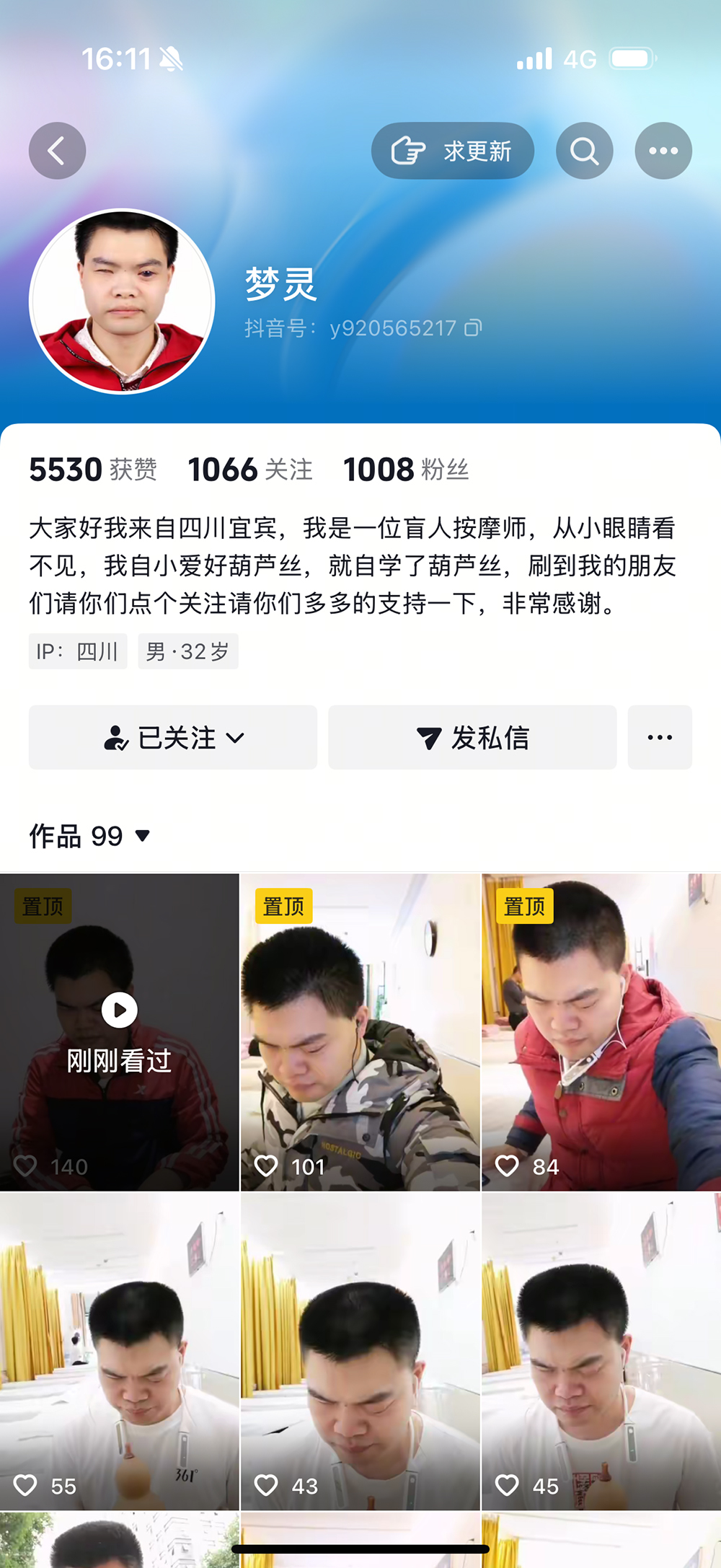Open search on this profile
This screenshot has width=721, height=1568.
584,151
